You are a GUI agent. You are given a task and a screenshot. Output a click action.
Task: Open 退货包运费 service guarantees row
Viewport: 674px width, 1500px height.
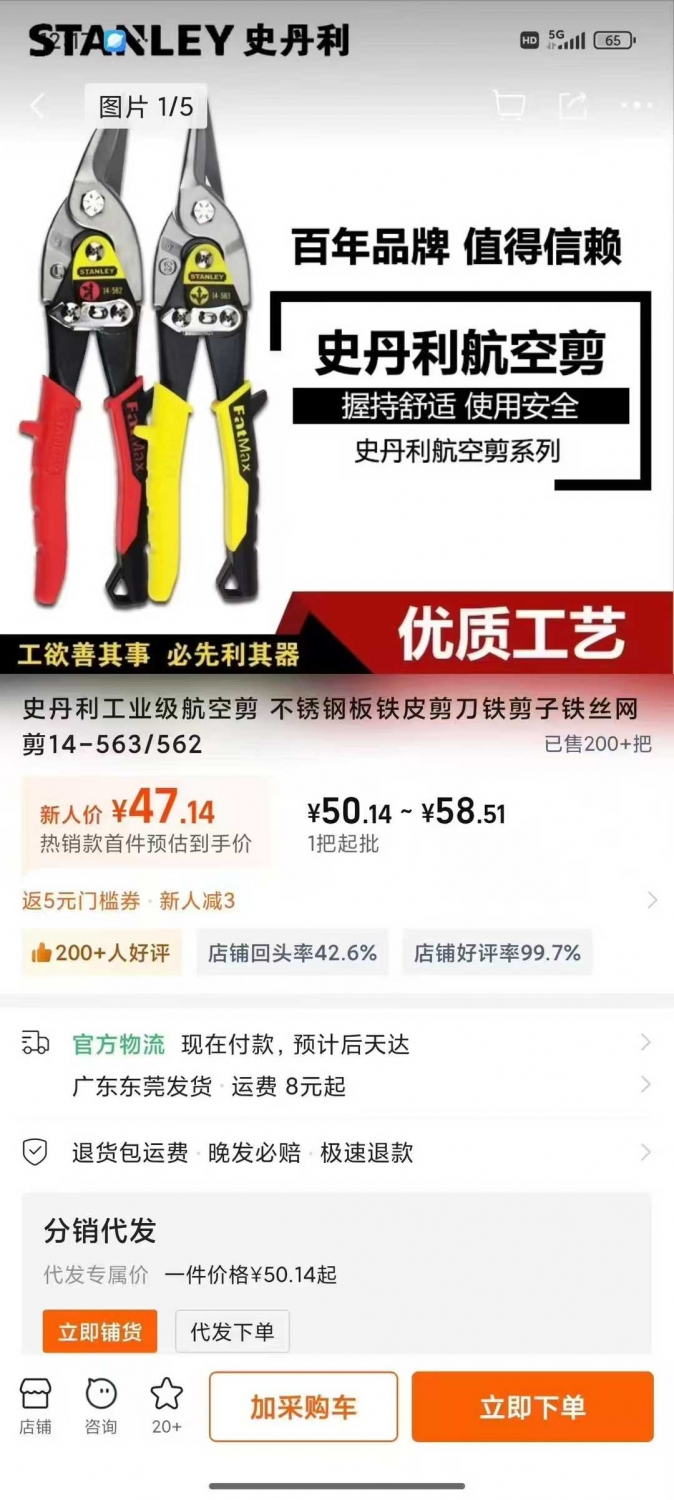pyautogui.click(x=337, y=1153)
